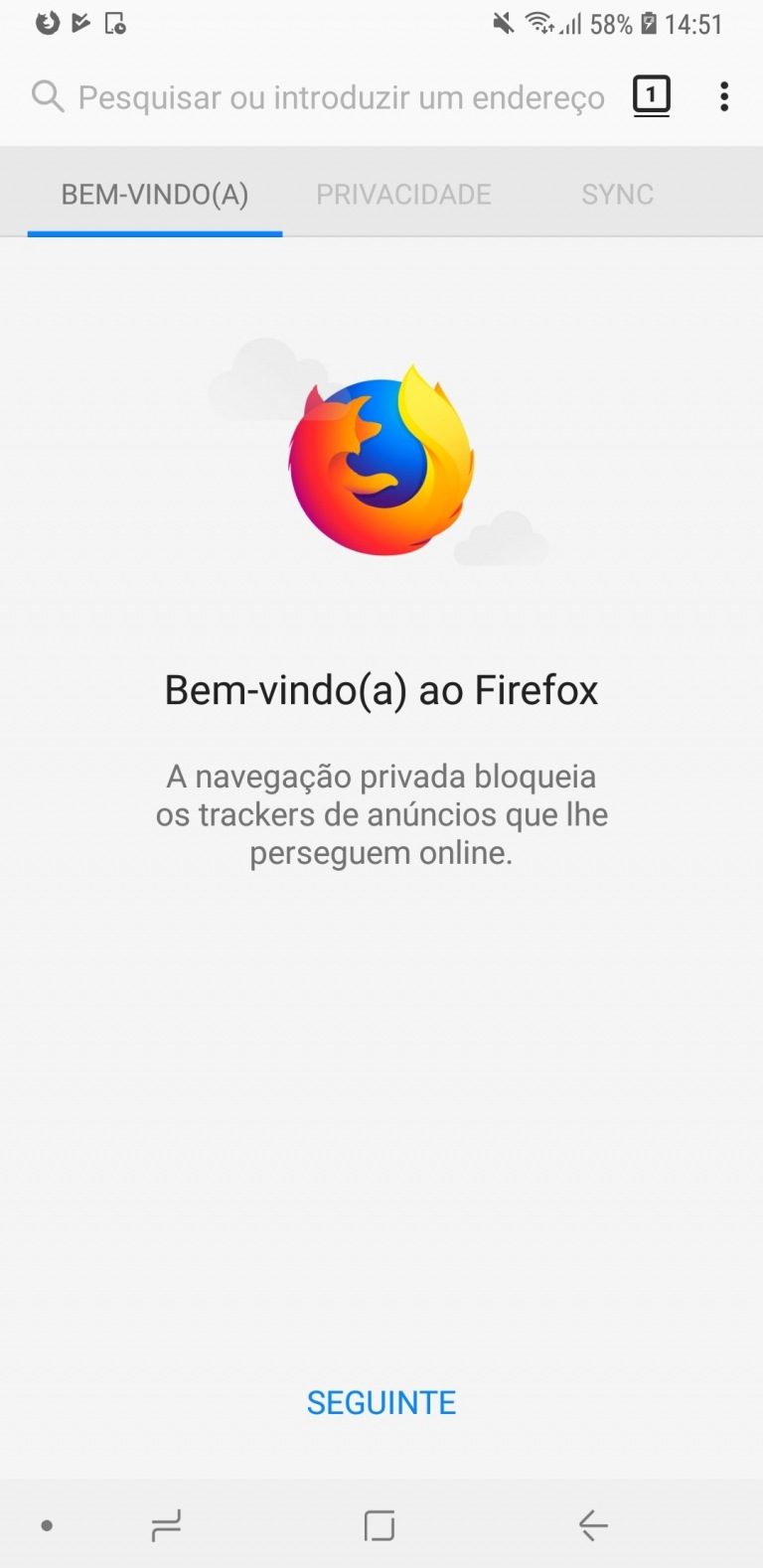
Task: Switch to the SYNC tab
Action: click(617, 194)
